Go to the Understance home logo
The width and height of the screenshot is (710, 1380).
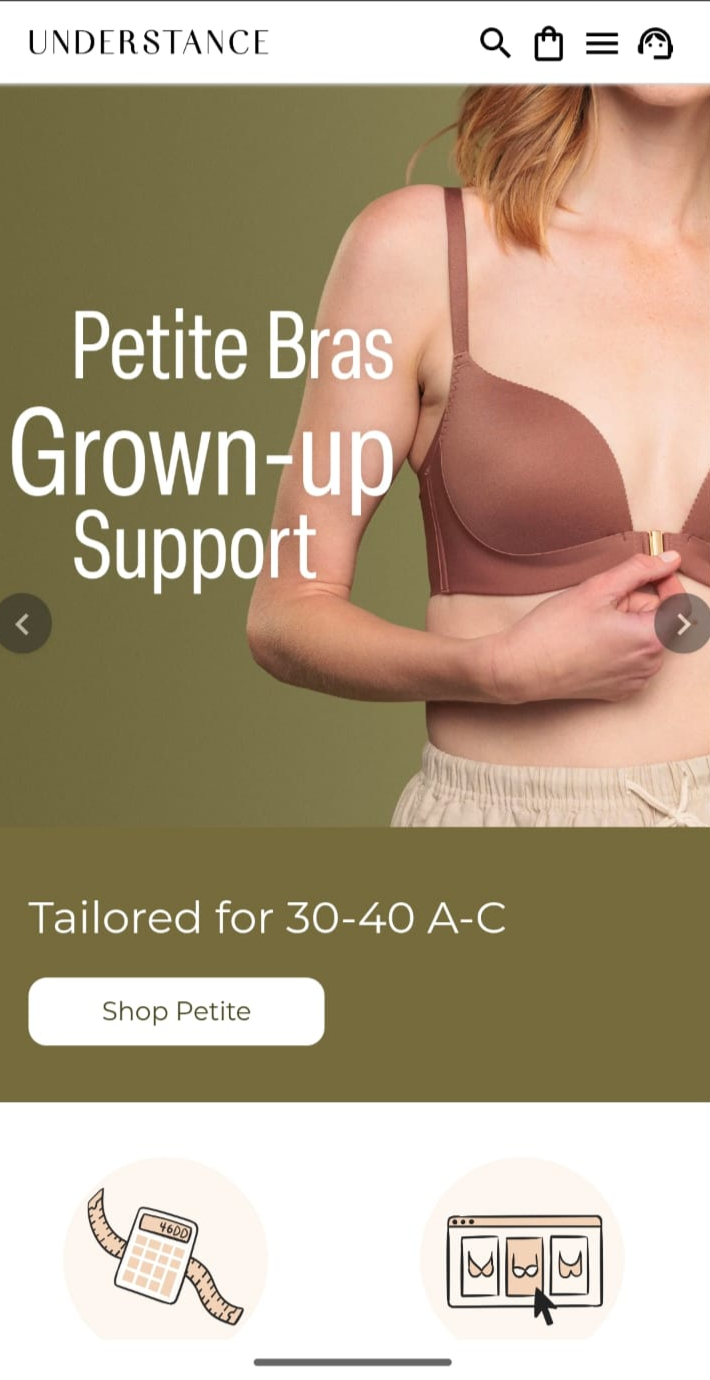coord(149,42)
